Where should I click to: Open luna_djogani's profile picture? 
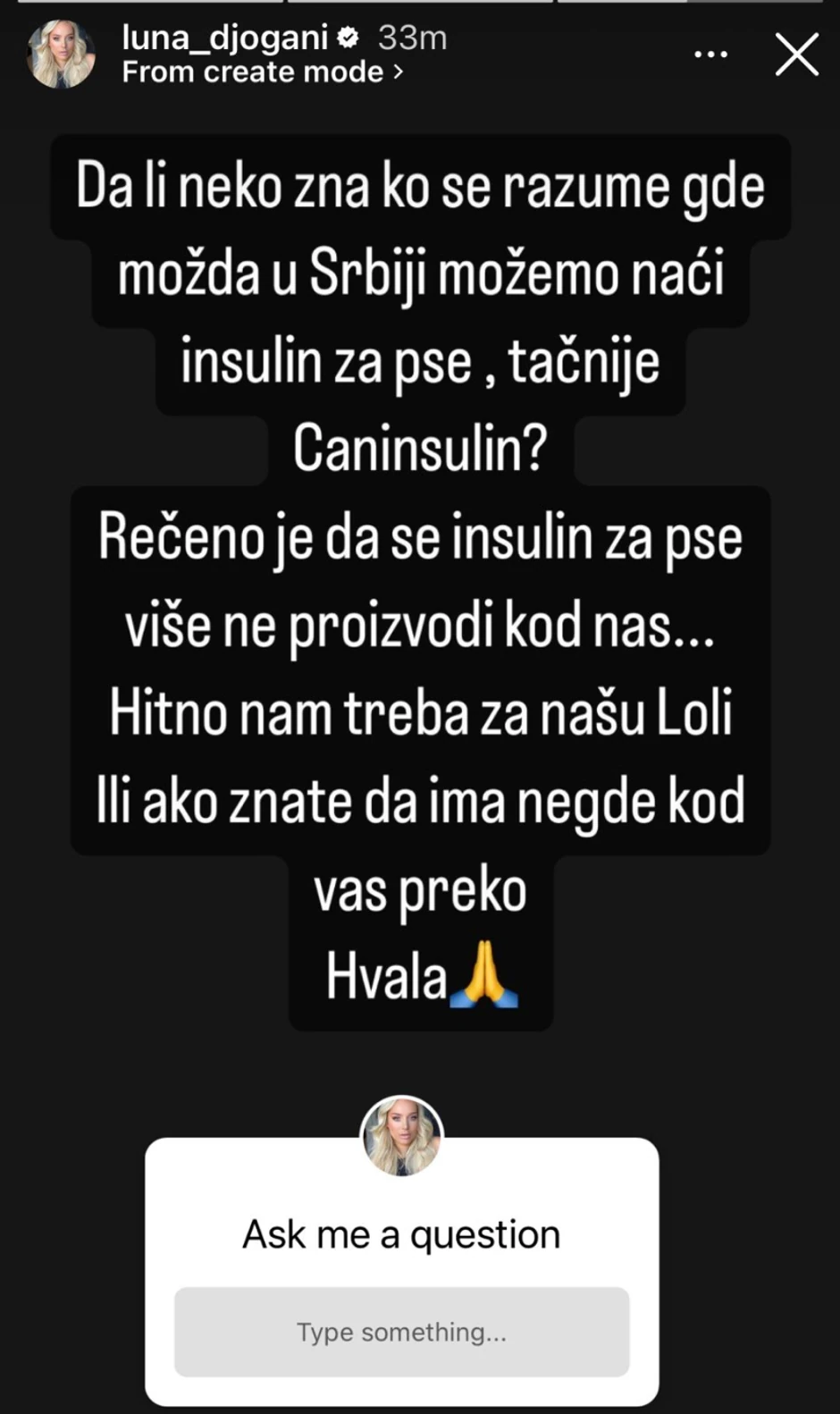coord(60,54)
